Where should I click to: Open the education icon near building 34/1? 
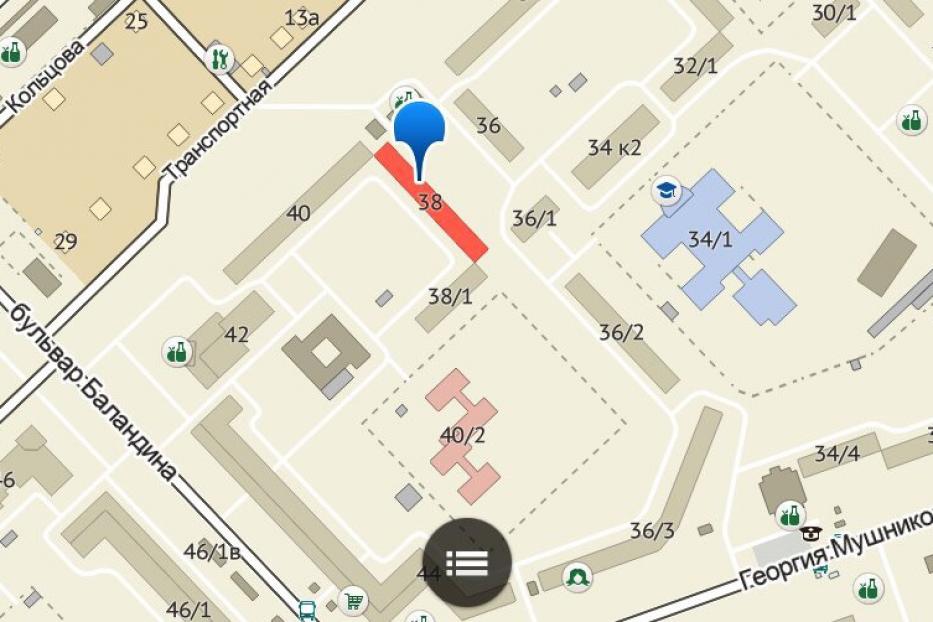tap(666, 190)
